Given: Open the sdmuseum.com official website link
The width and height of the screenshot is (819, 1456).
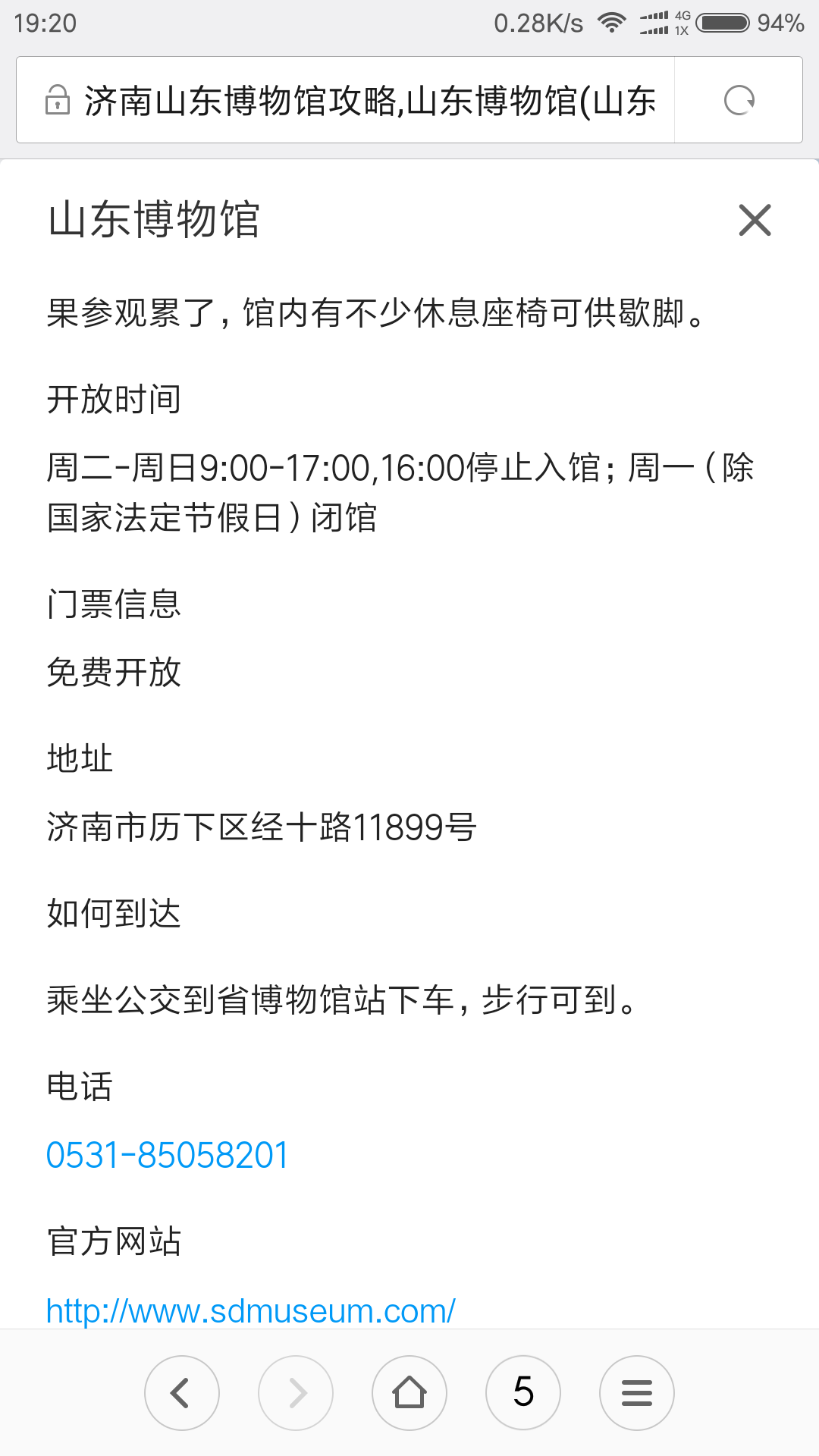Looking at the screenshot, I should (x=250, y=1310).
